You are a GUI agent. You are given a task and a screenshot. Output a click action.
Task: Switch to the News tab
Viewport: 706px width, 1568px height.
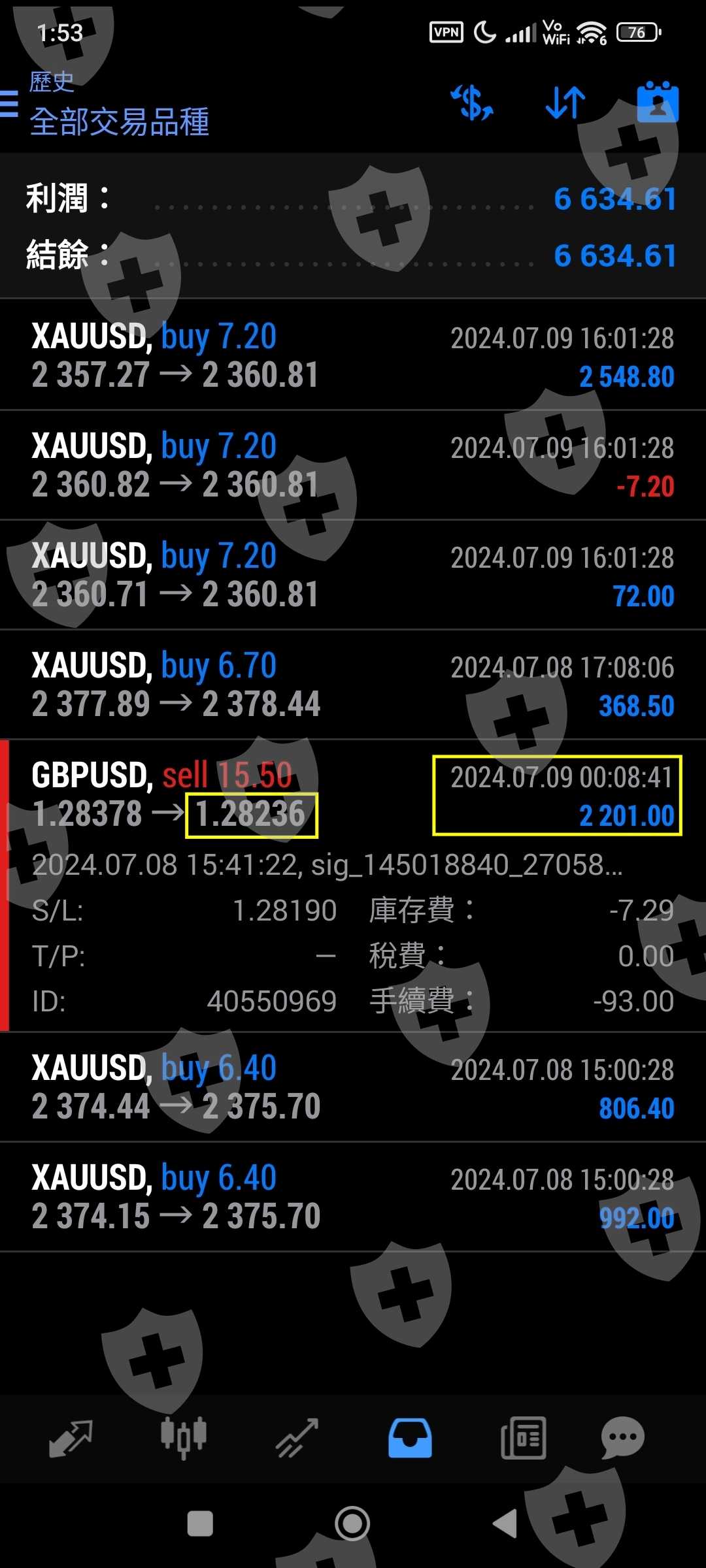point(523,1439)
